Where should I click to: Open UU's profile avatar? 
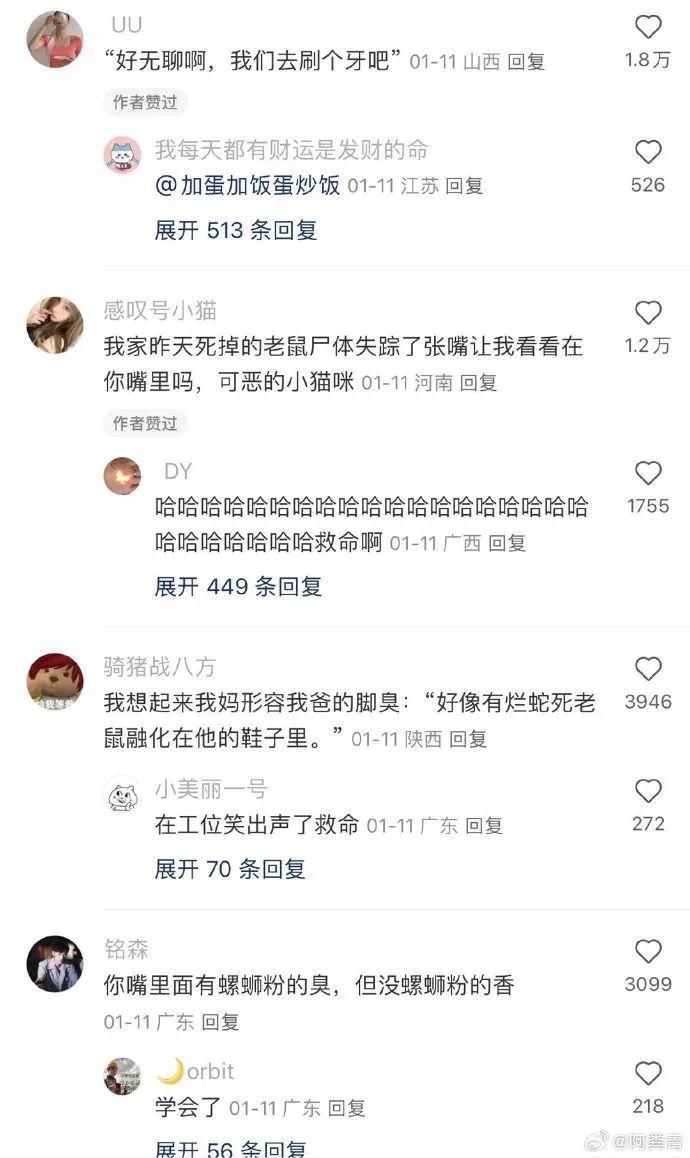point(55,39)
